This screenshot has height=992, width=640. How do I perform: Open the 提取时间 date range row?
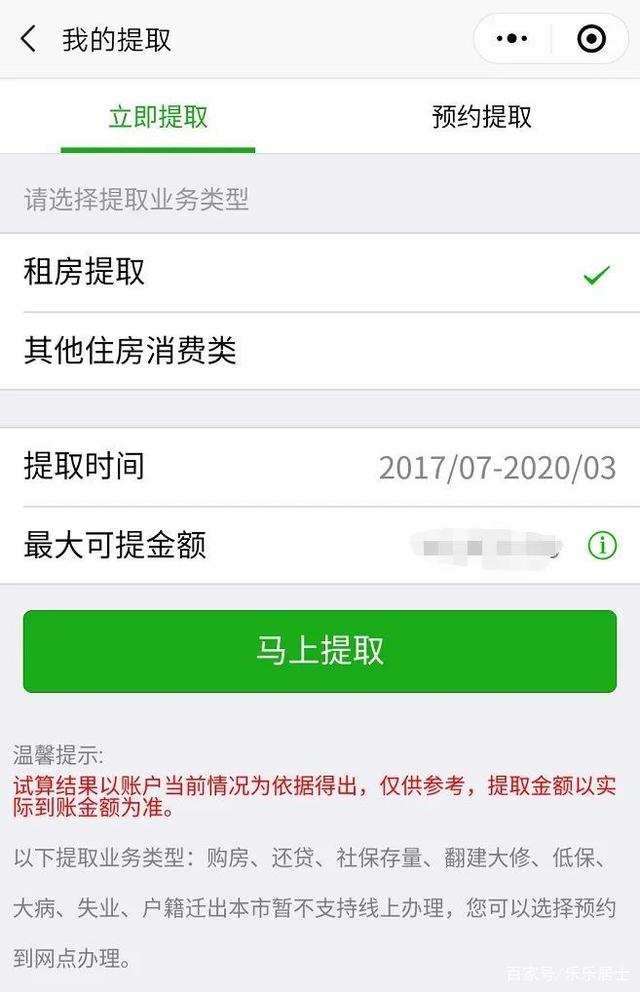point(320,467)
